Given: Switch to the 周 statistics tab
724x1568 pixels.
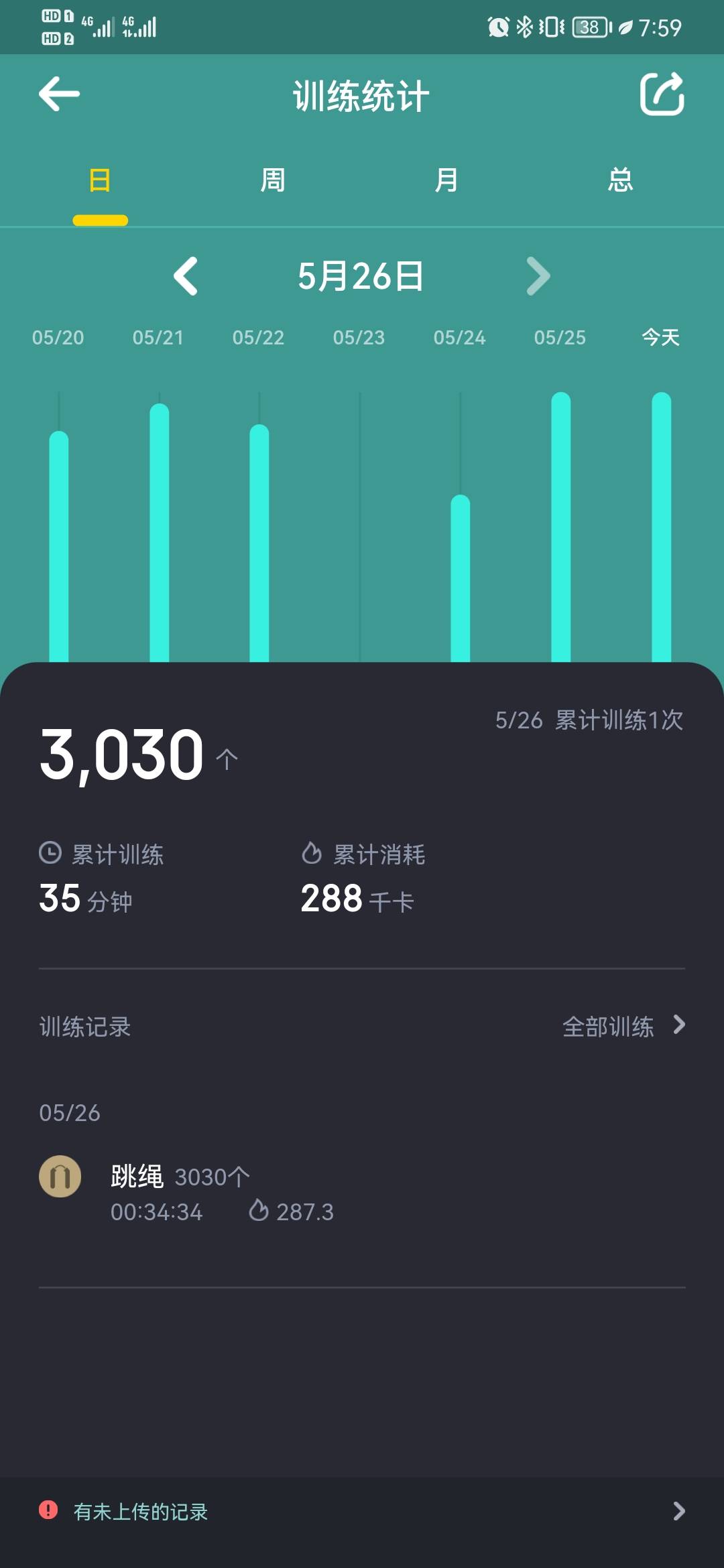Looking at the screenshot, I should 271,180.
